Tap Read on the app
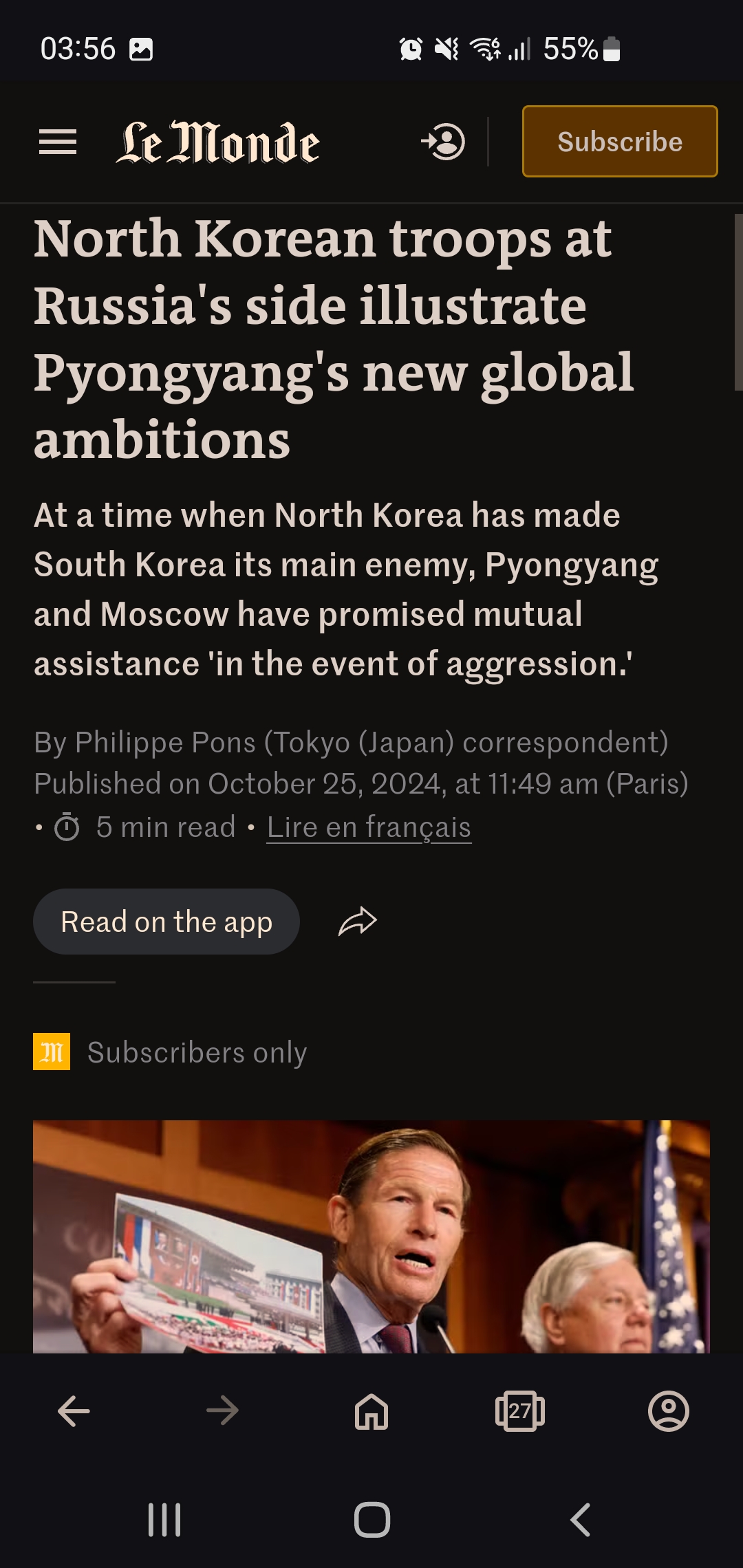The width and height of the screenshot is (743, 1568). coord(166,922)
